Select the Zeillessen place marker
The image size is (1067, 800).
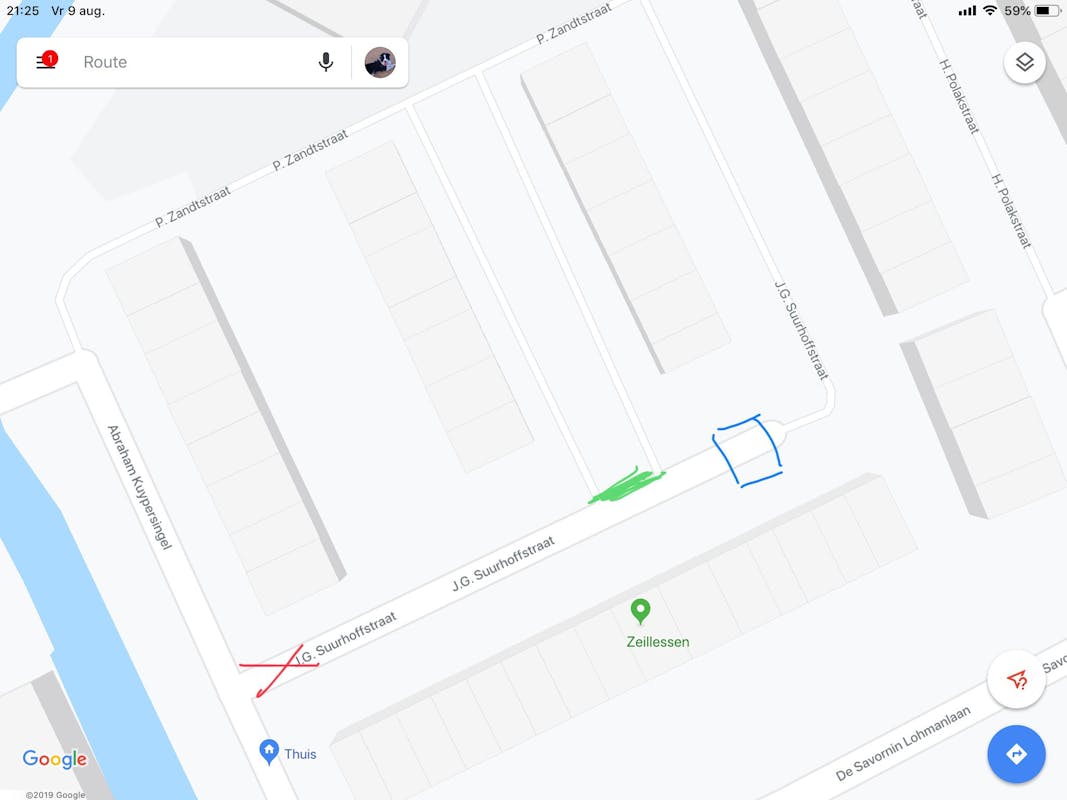[x=640, y=610]
